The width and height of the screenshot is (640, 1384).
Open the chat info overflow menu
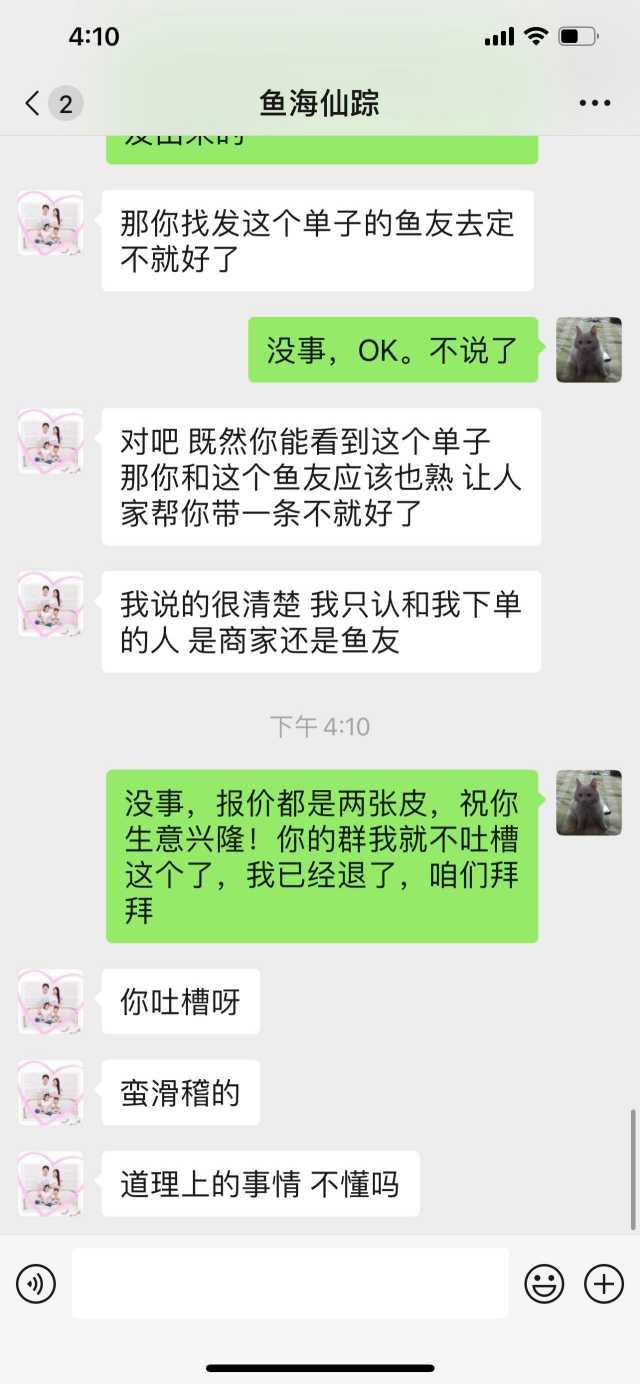point(594,103)
